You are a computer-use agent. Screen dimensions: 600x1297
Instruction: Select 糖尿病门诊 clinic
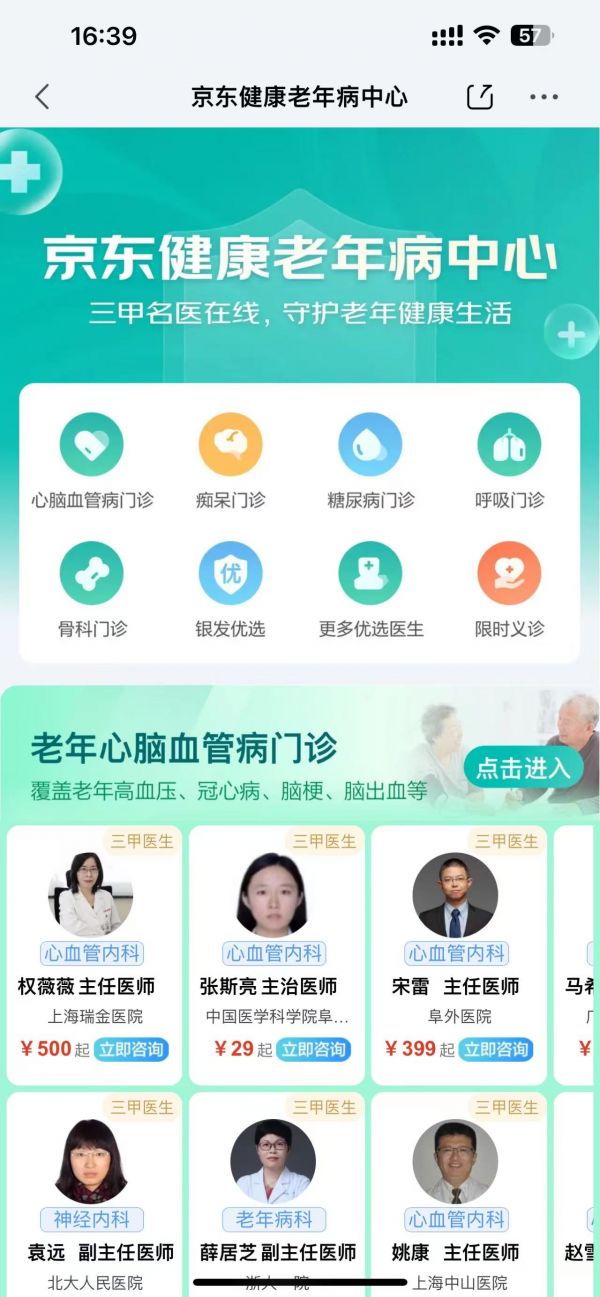[370, 462]
